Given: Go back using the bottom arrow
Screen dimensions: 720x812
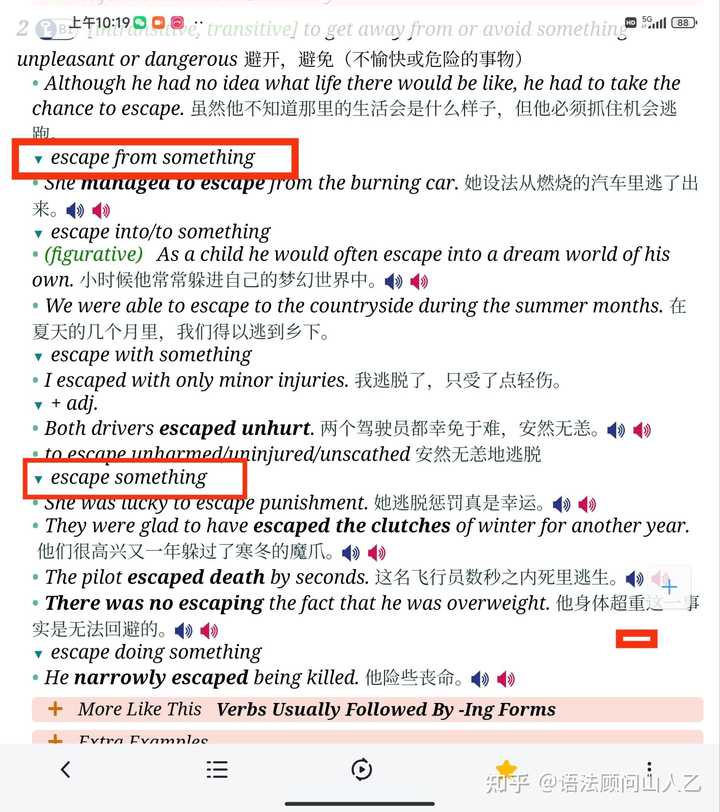Looking at the screenshot, I should [65, 769].
